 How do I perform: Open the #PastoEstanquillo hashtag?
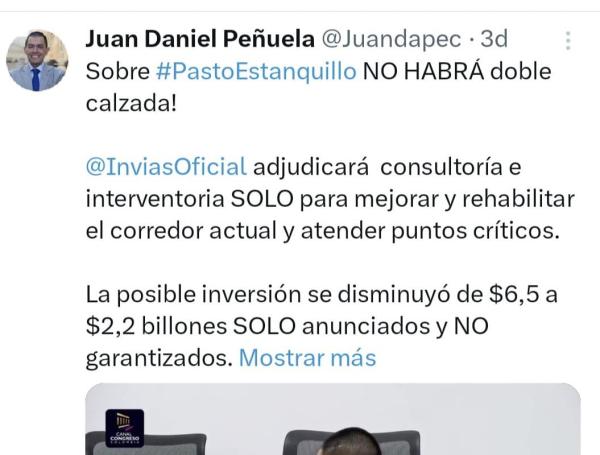256,73
